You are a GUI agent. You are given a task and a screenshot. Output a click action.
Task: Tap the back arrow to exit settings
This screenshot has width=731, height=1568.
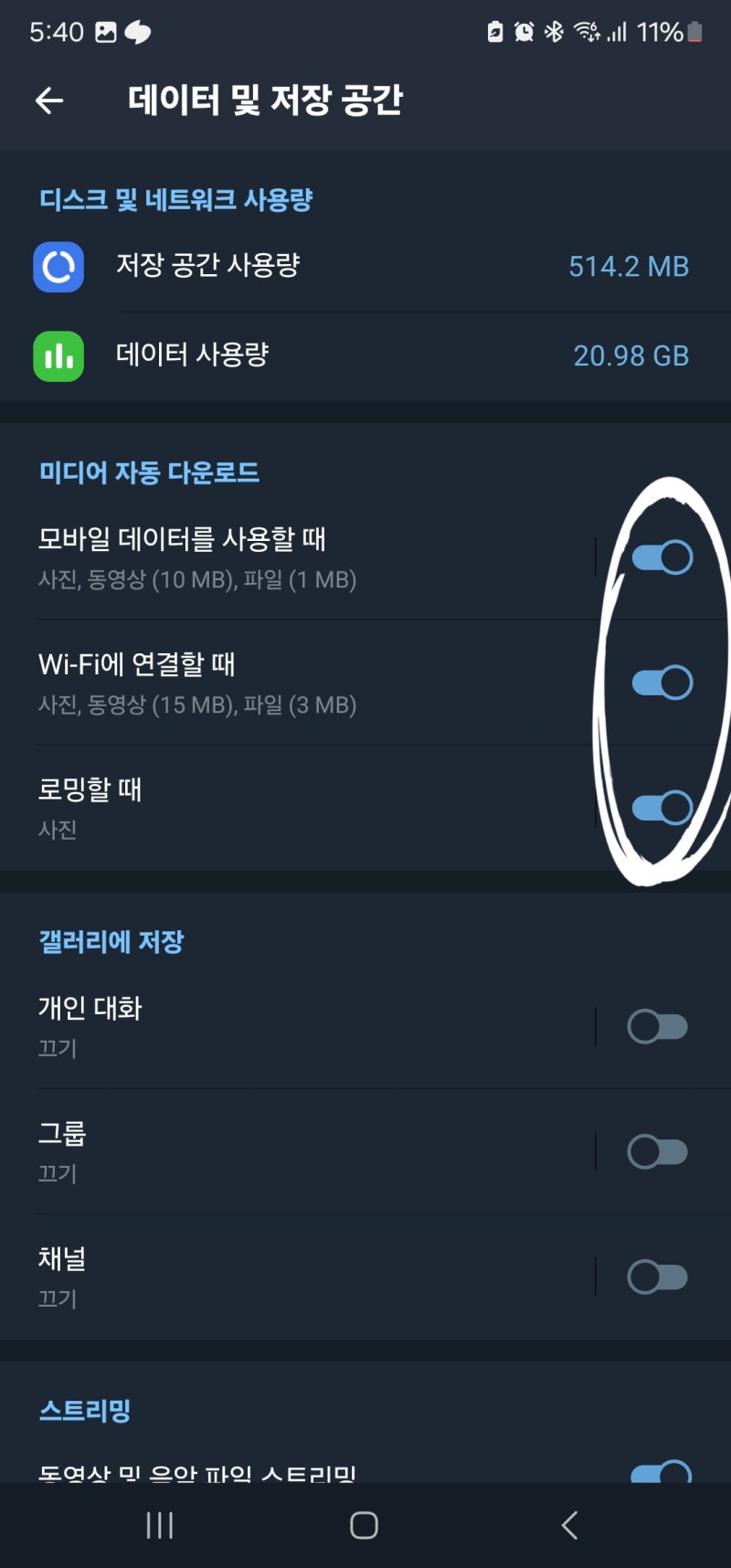point(48,101)
